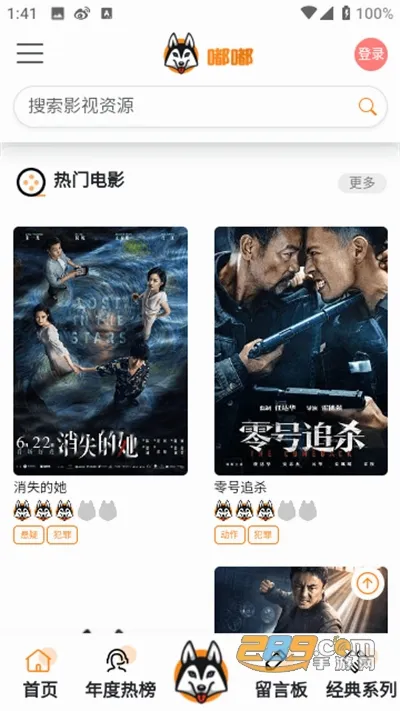
Task: Open the 消失的她 movie poster
Action: 101,351
